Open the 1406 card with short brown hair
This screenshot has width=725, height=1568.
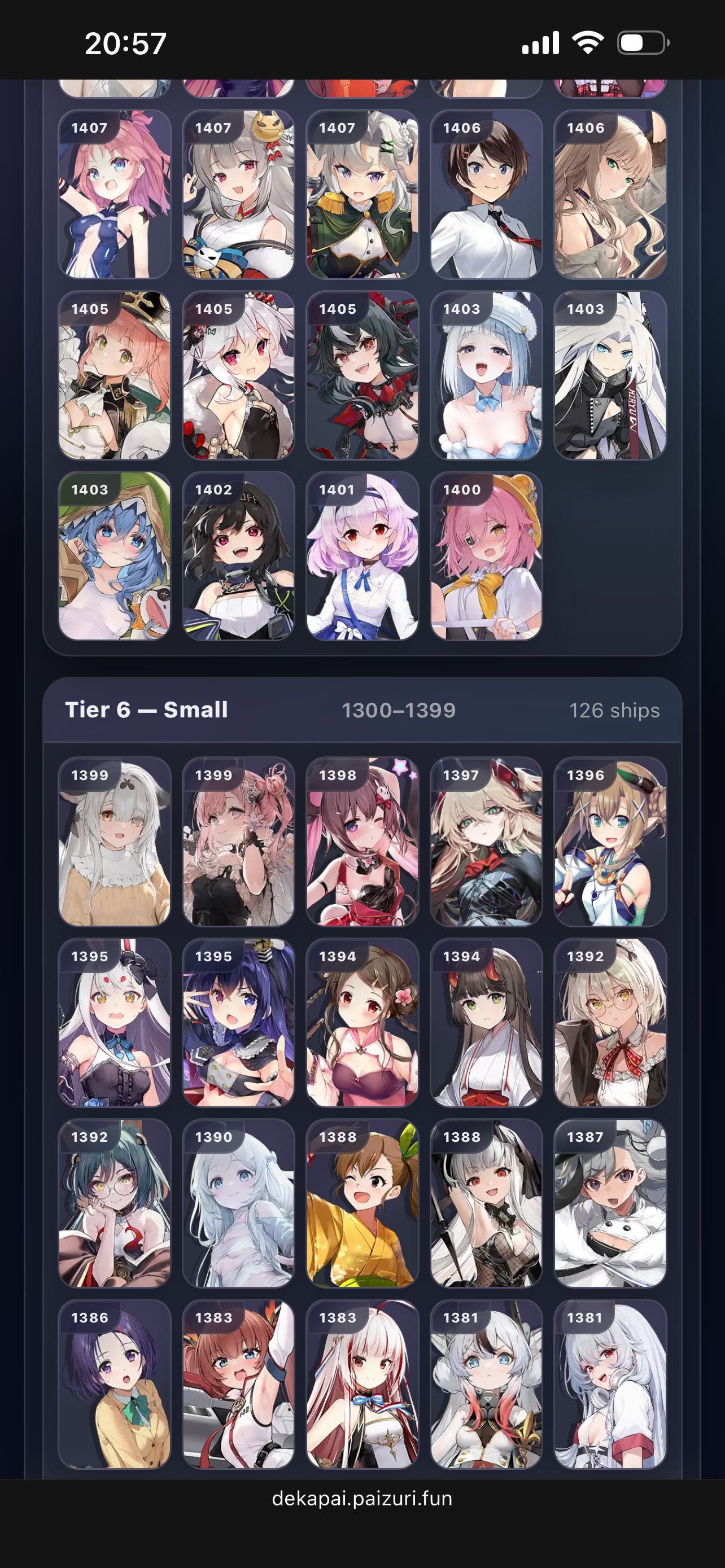coord(486,194)
